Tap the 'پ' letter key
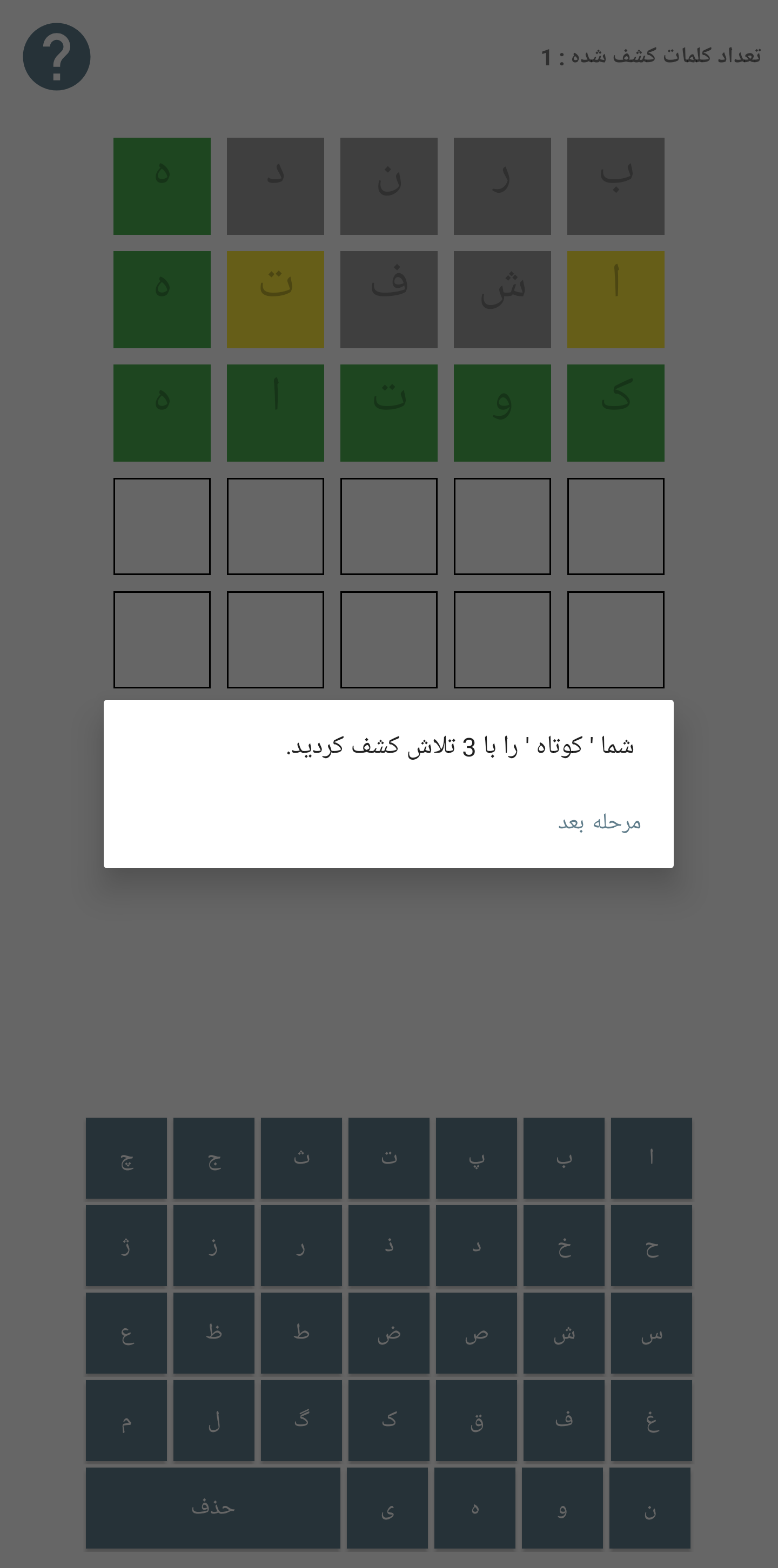Image resolution: width=778 pixels, height=1568 pixels. click(x=477, y=1157)
